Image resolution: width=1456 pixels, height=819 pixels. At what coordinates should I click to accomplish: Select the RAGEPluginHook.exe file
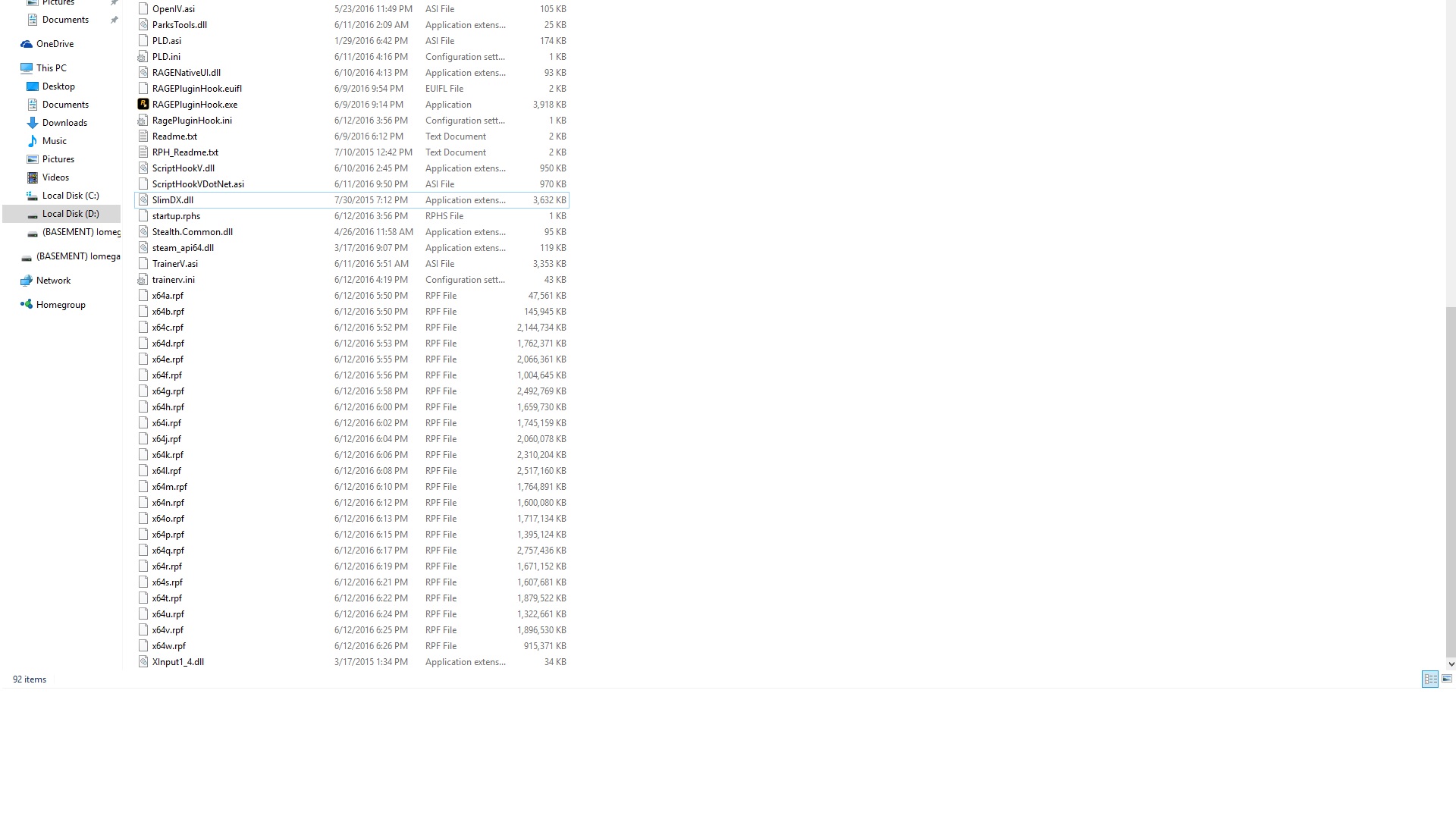[x=194, y=105]
